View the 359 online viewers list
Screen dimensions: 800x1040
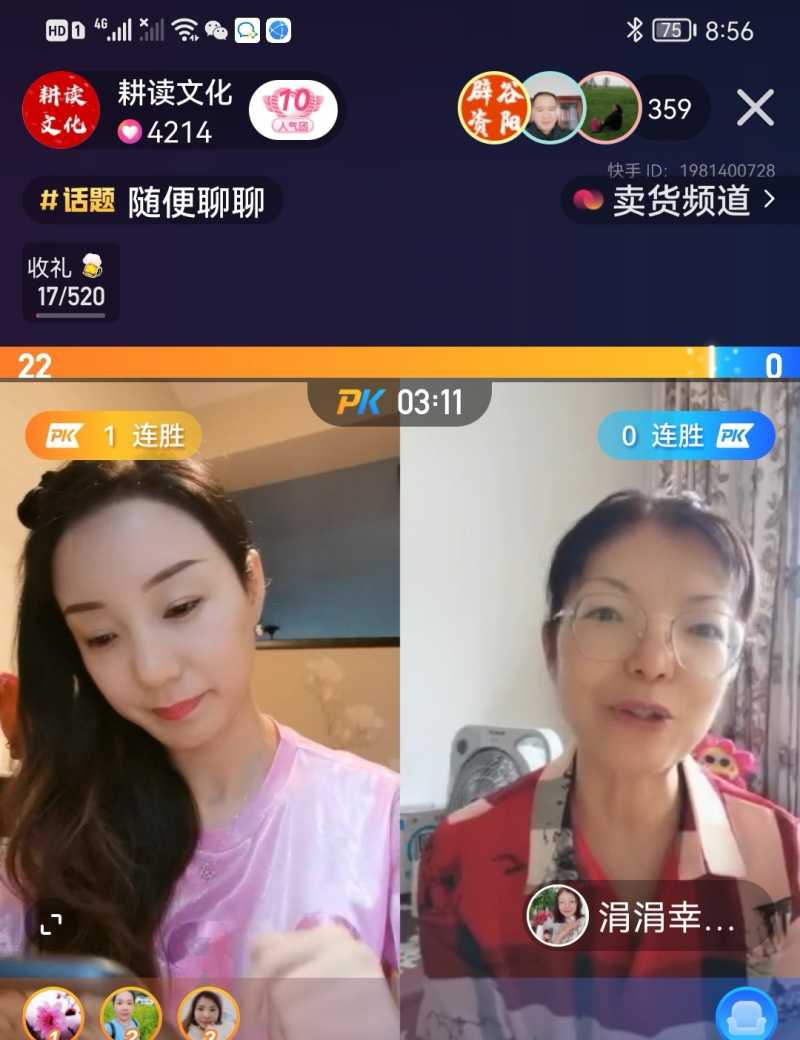point(670,109)
